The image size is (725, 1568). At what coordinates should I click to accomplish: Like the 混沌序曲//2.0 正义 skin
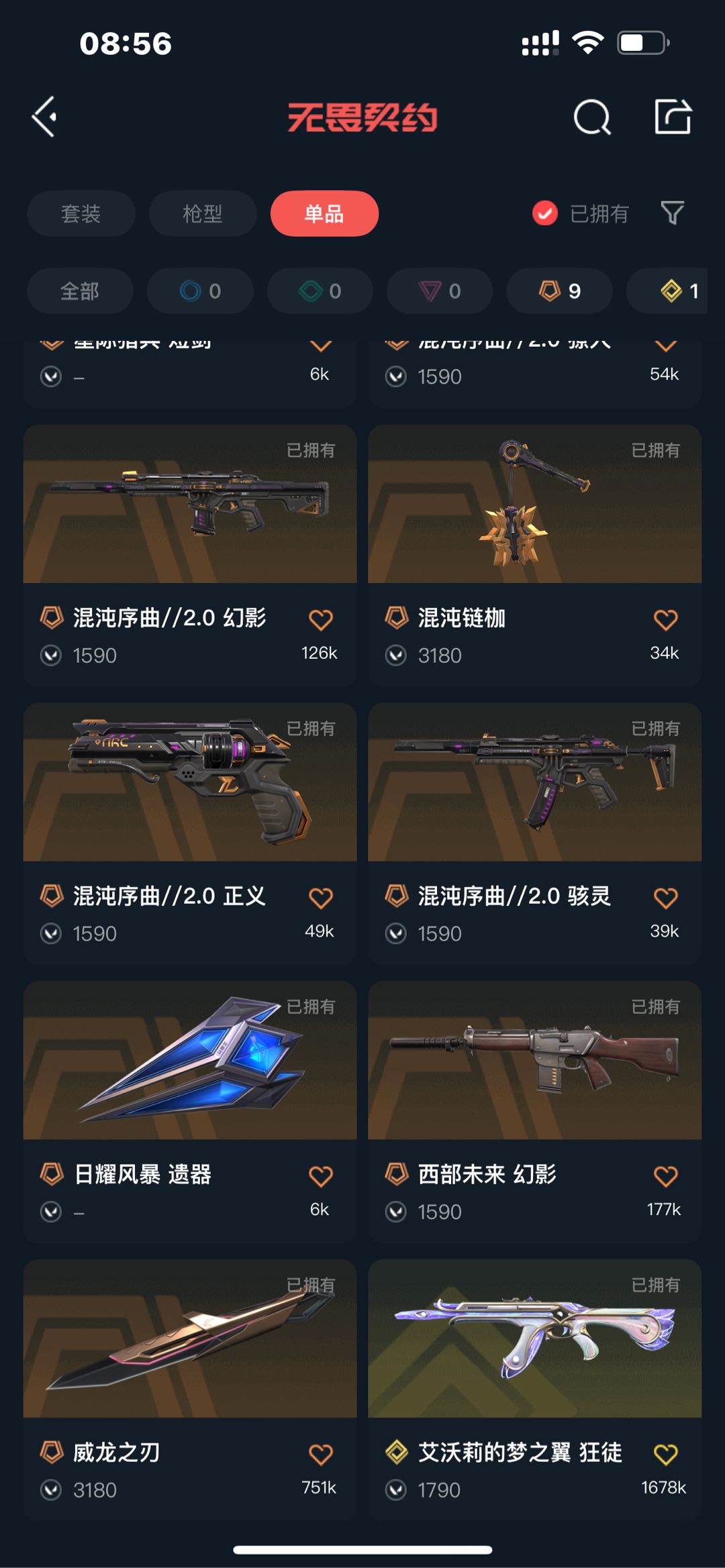(x=320, y=898)
